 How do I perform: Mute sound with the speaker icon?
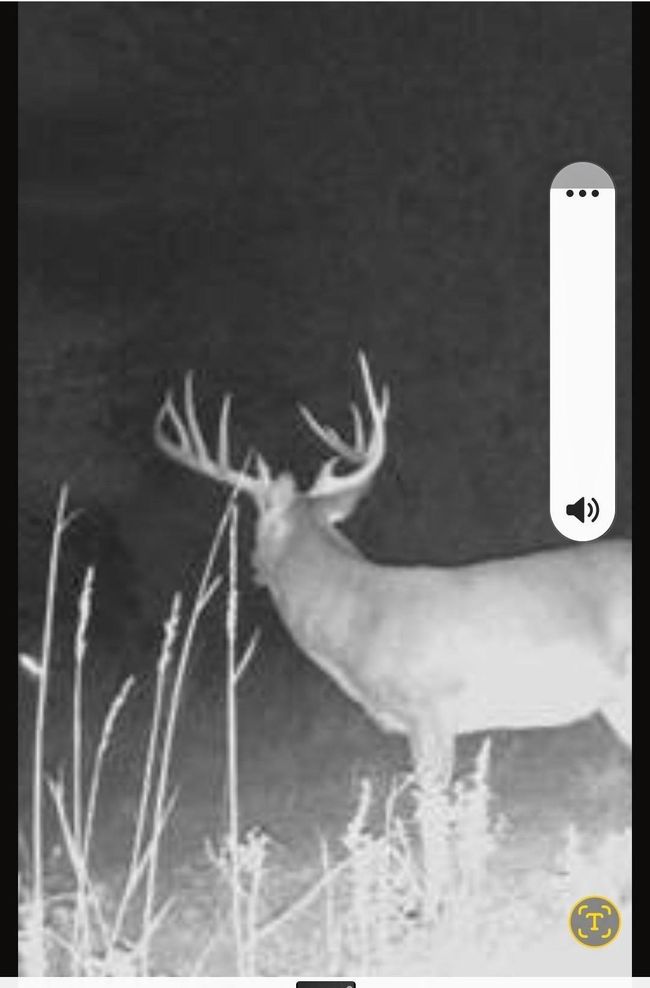click(582, 510)
